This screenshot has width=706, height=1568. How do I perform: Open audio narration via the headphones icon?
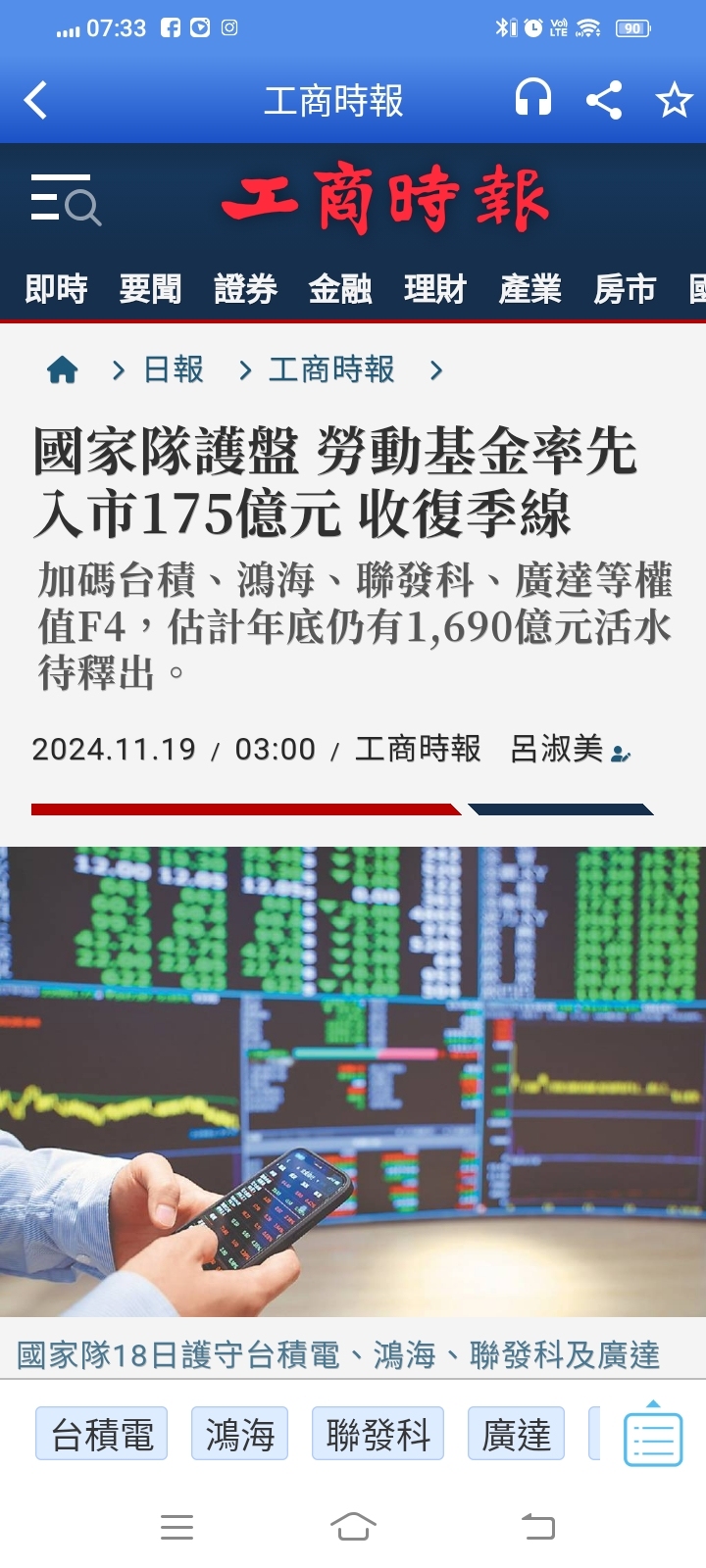pyautogui.click(x=532, y=98)
